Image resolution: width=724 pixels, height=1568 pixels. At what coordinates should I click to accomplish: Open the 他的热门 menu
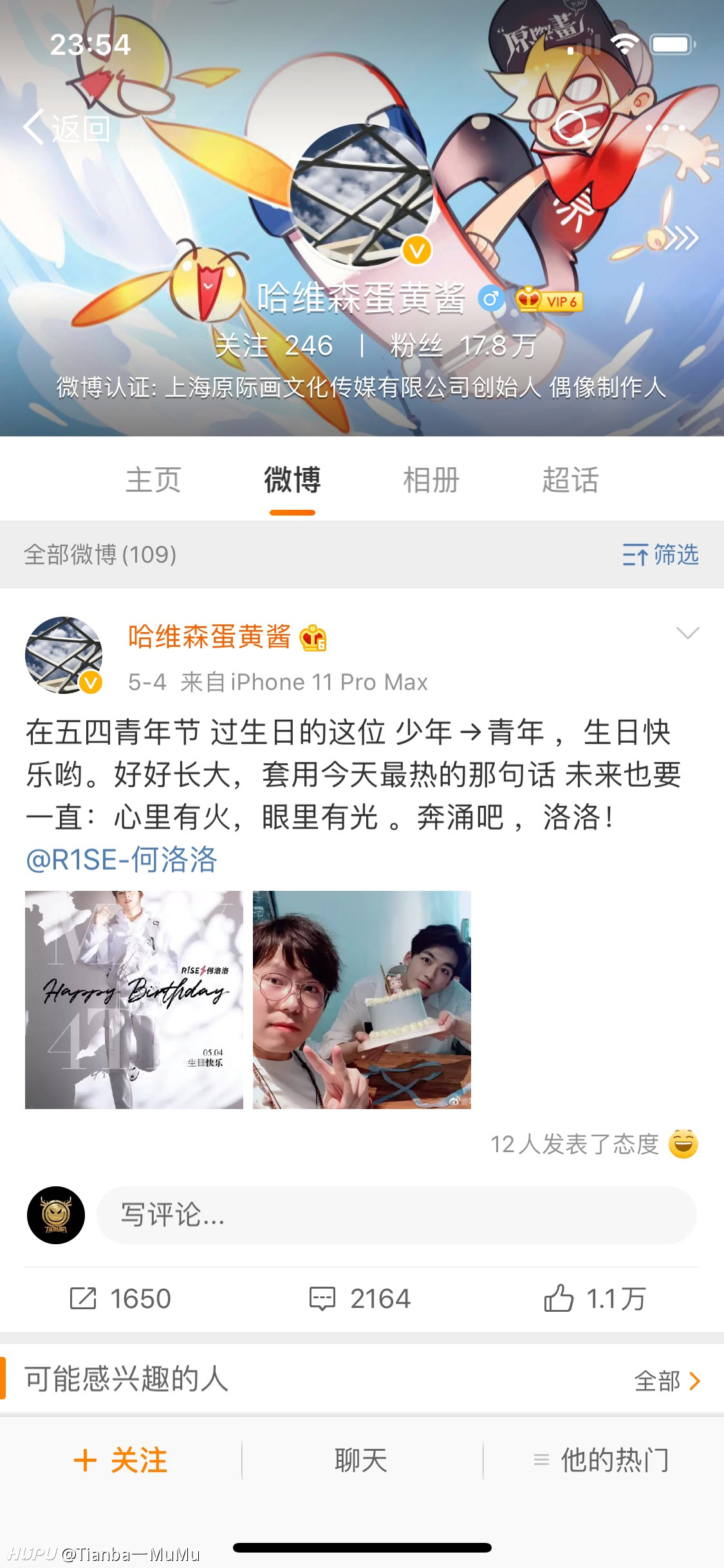coord(602,1460)
